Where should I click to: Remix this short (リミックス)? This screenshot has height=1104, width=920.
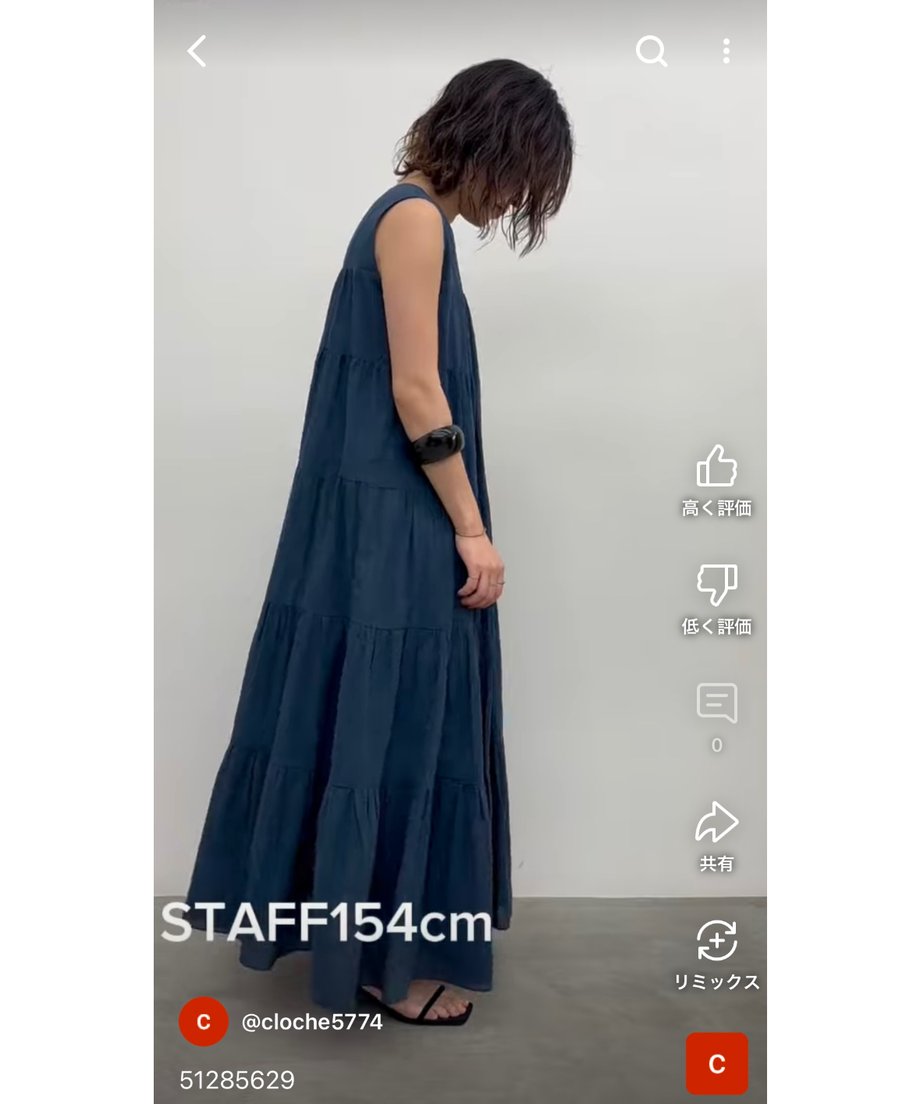pos(716,941)
